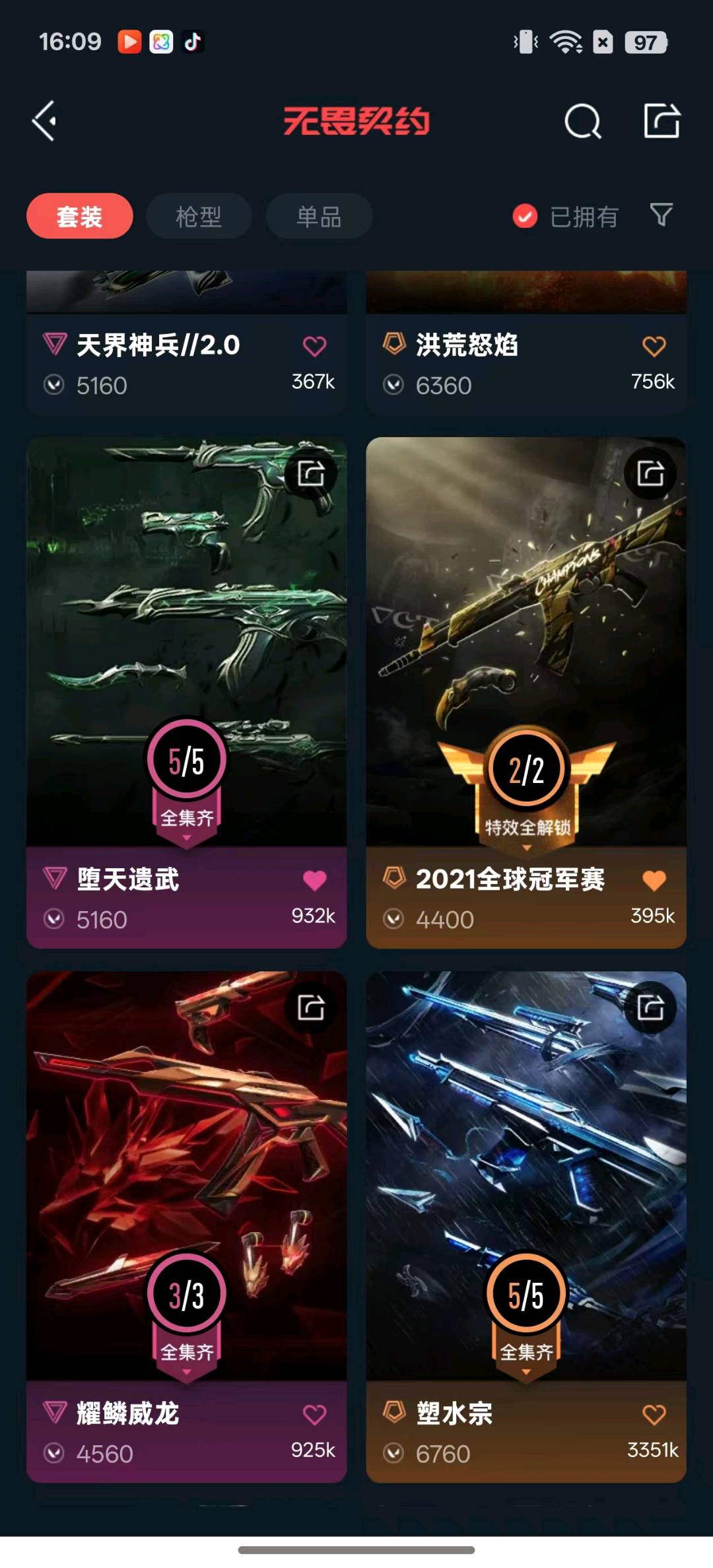The height and width of the screenshot is (1568, 713).
Task: Unlike the 2021全球冠军赛 heart
Action: (x=654, y=880)
